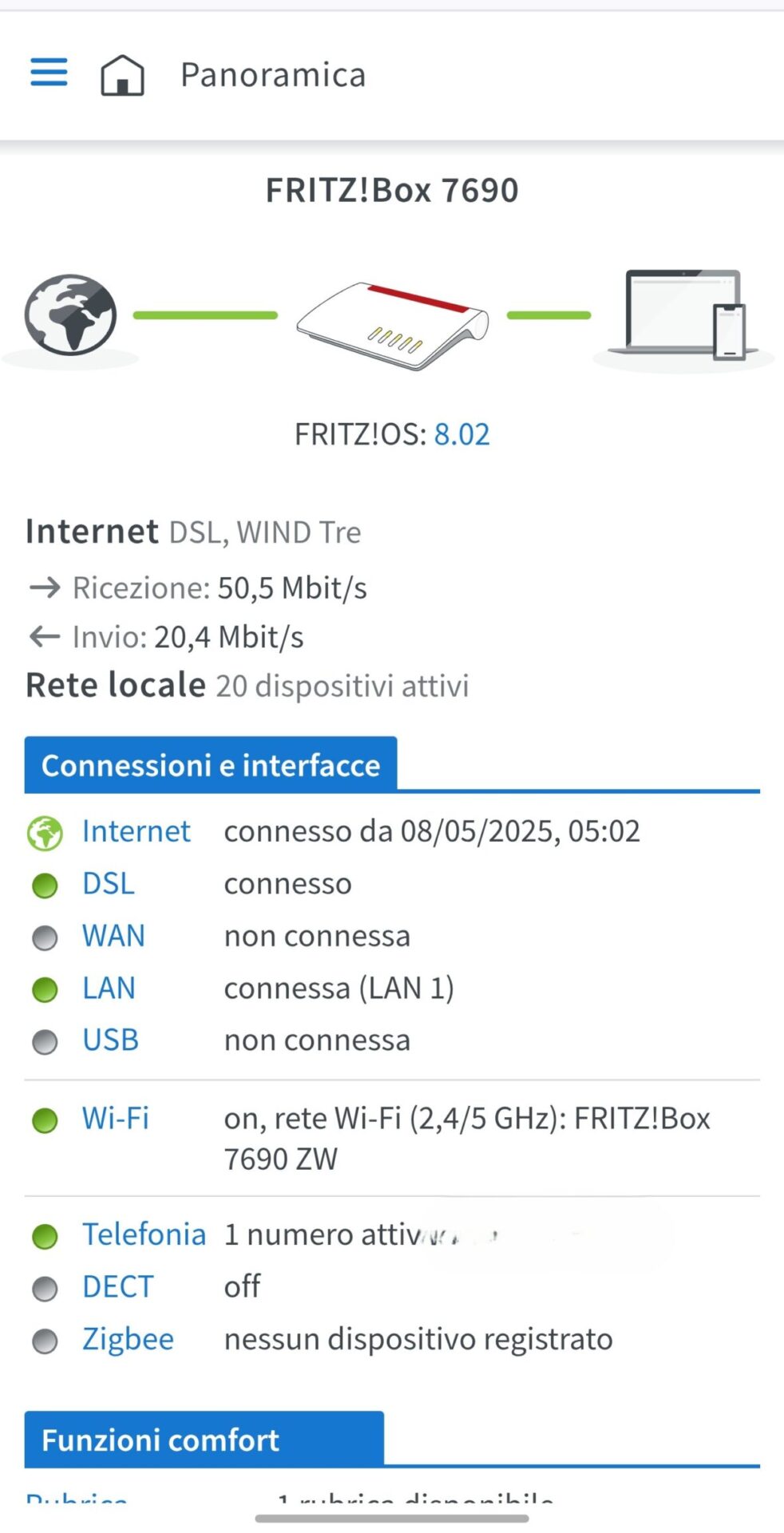Open the FRITZ!OS 8.02 version link
The width and height of the screenshot is (784, 1533).
pos(461,434)
